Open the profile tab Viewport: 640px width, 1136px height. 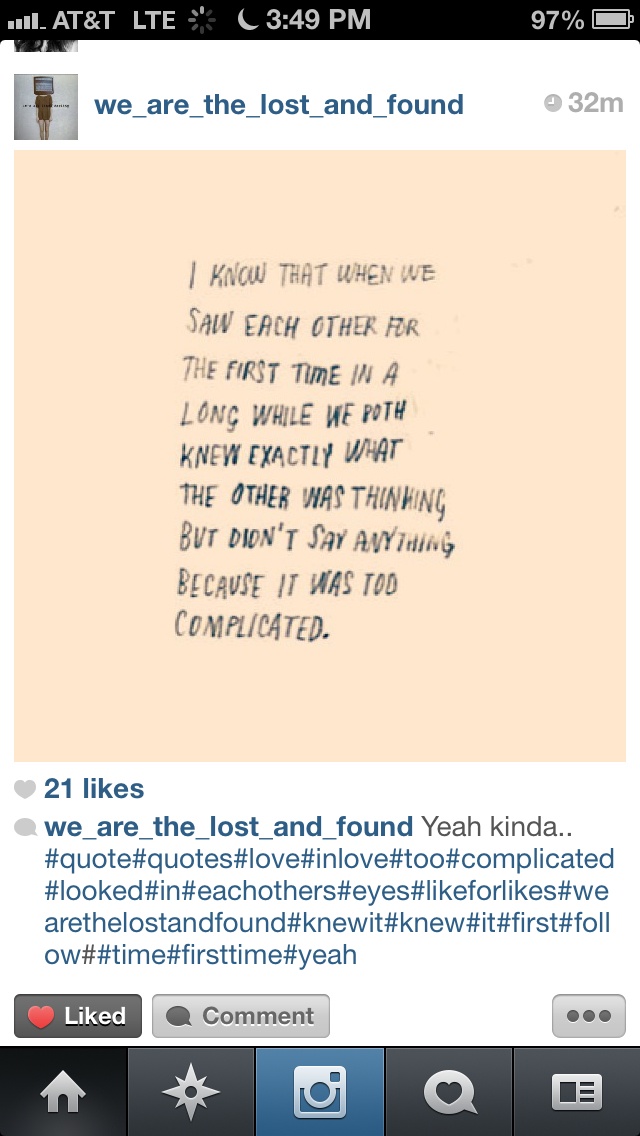(577, 1092)
